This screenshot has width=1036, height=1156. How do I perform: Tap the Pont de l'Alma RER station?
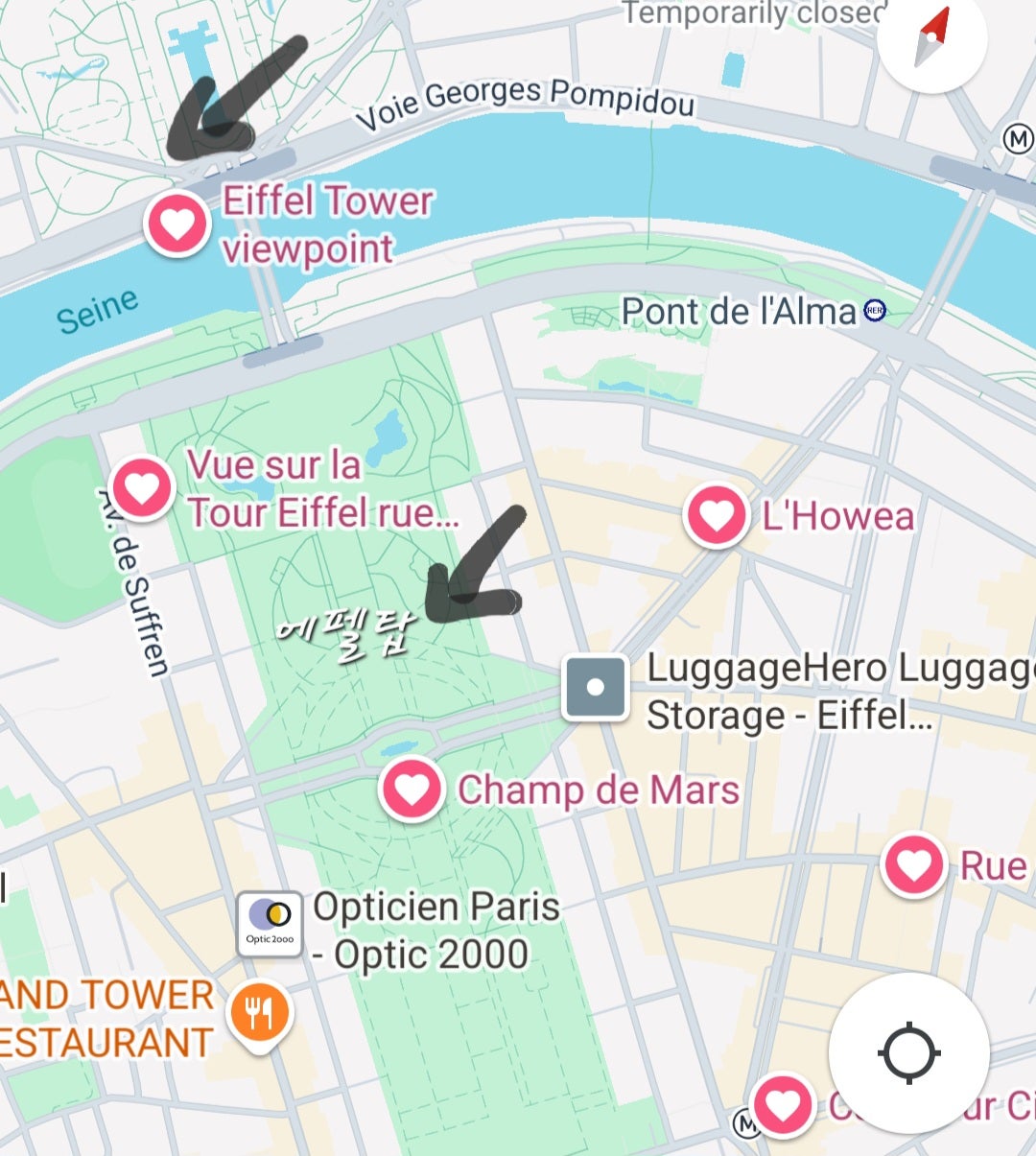875,311
